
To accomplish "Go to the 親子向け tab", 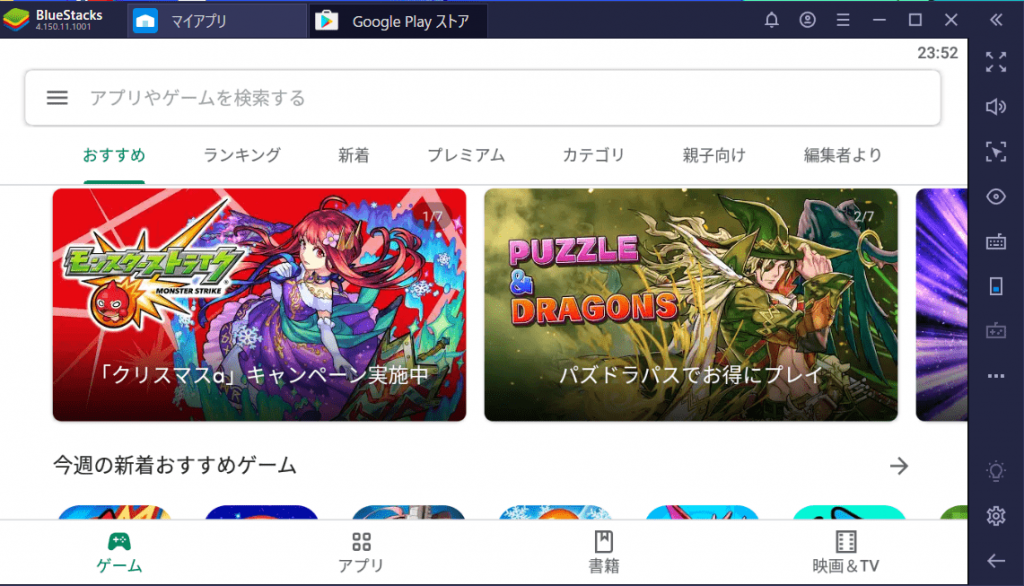I will click(x=714, y=155).
